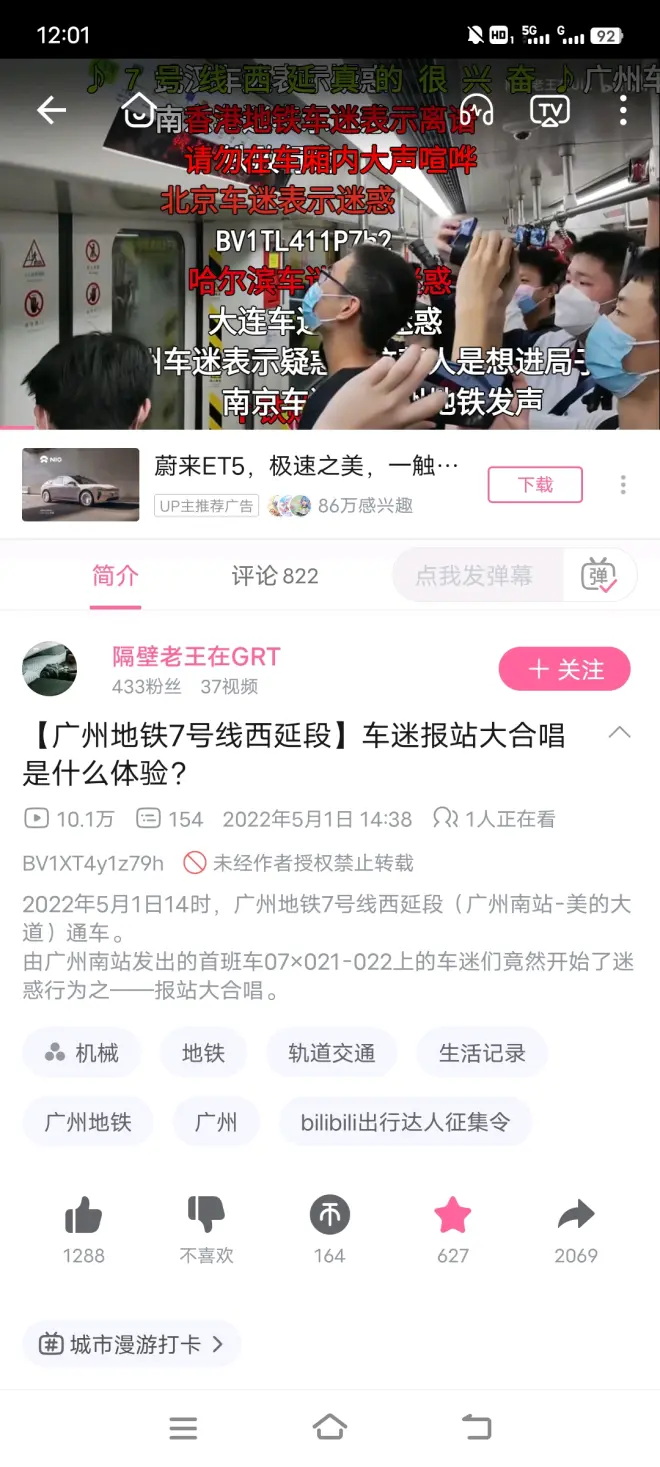This screenshot has width=660, height=1467.
Task: Tap the 点我发弹幕 input box
Action: pyautogui.click(x=474, y=576)
